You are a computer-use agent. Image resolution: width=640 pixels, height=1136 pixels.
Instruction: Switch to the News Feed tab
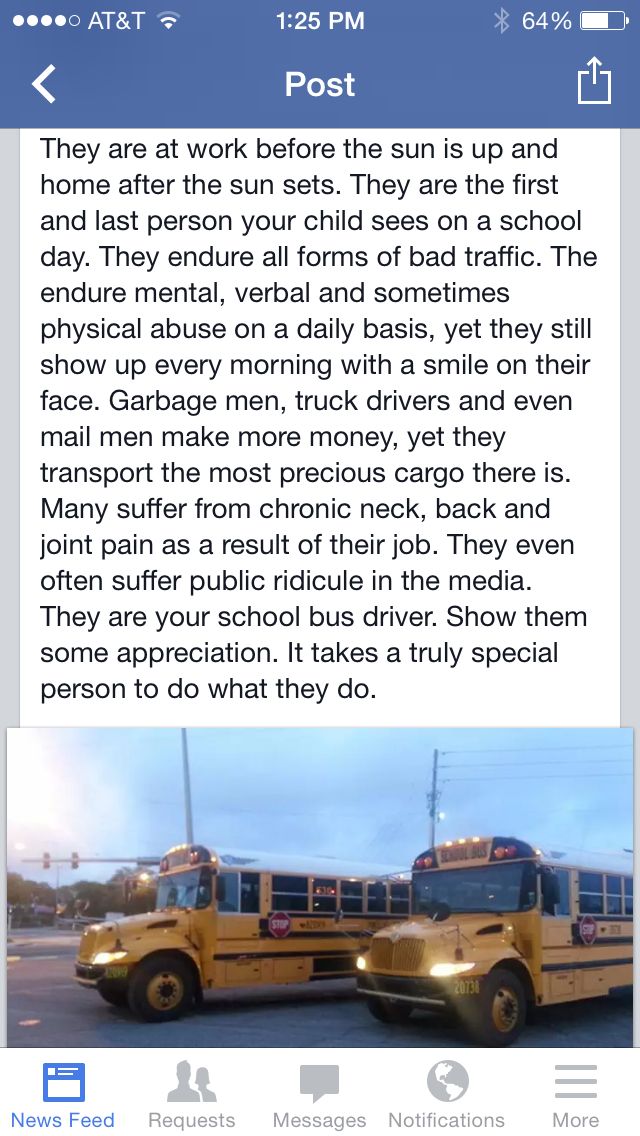coord(63,1094)
